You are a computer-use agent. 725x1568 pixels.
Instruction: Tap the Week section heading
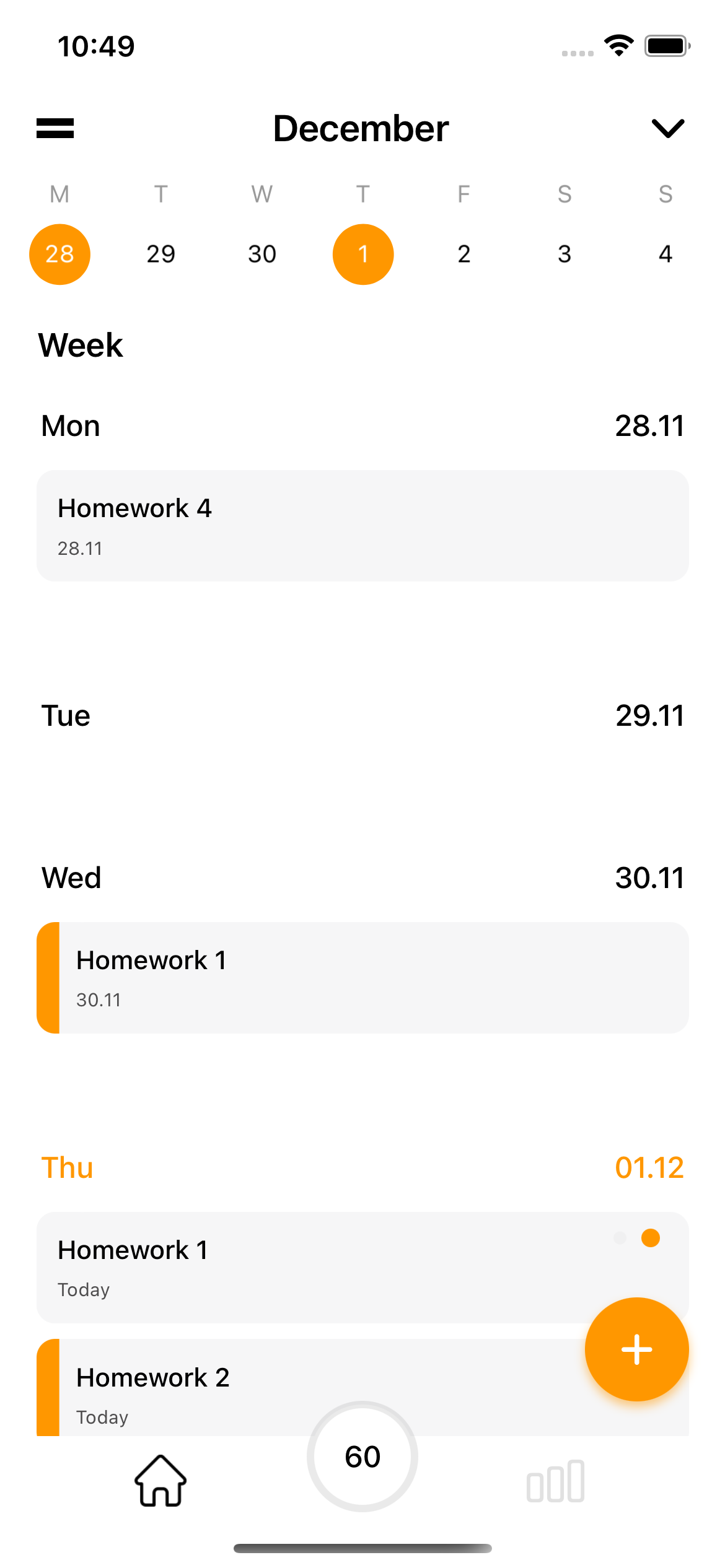click(81, 345)
